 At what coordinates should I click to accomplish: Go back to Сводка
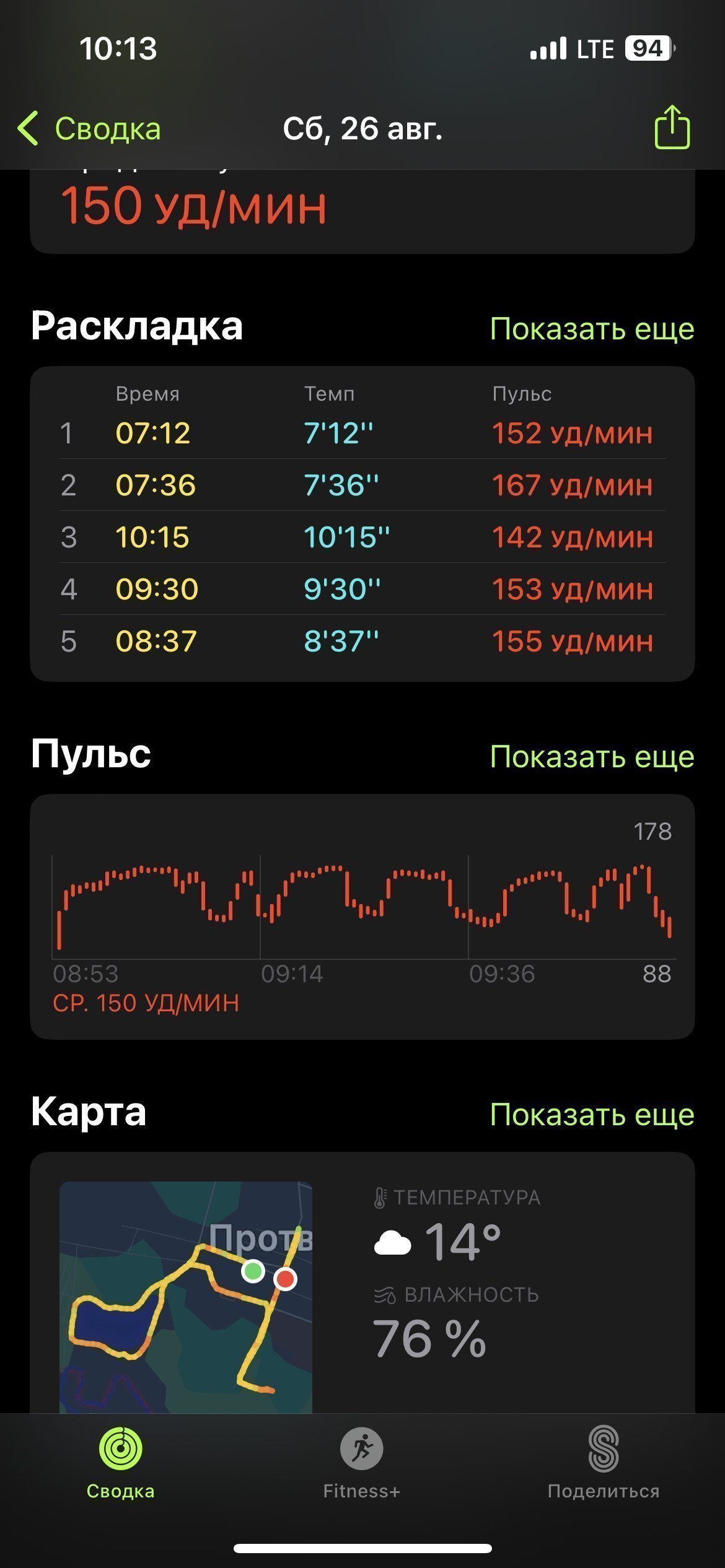89,129
